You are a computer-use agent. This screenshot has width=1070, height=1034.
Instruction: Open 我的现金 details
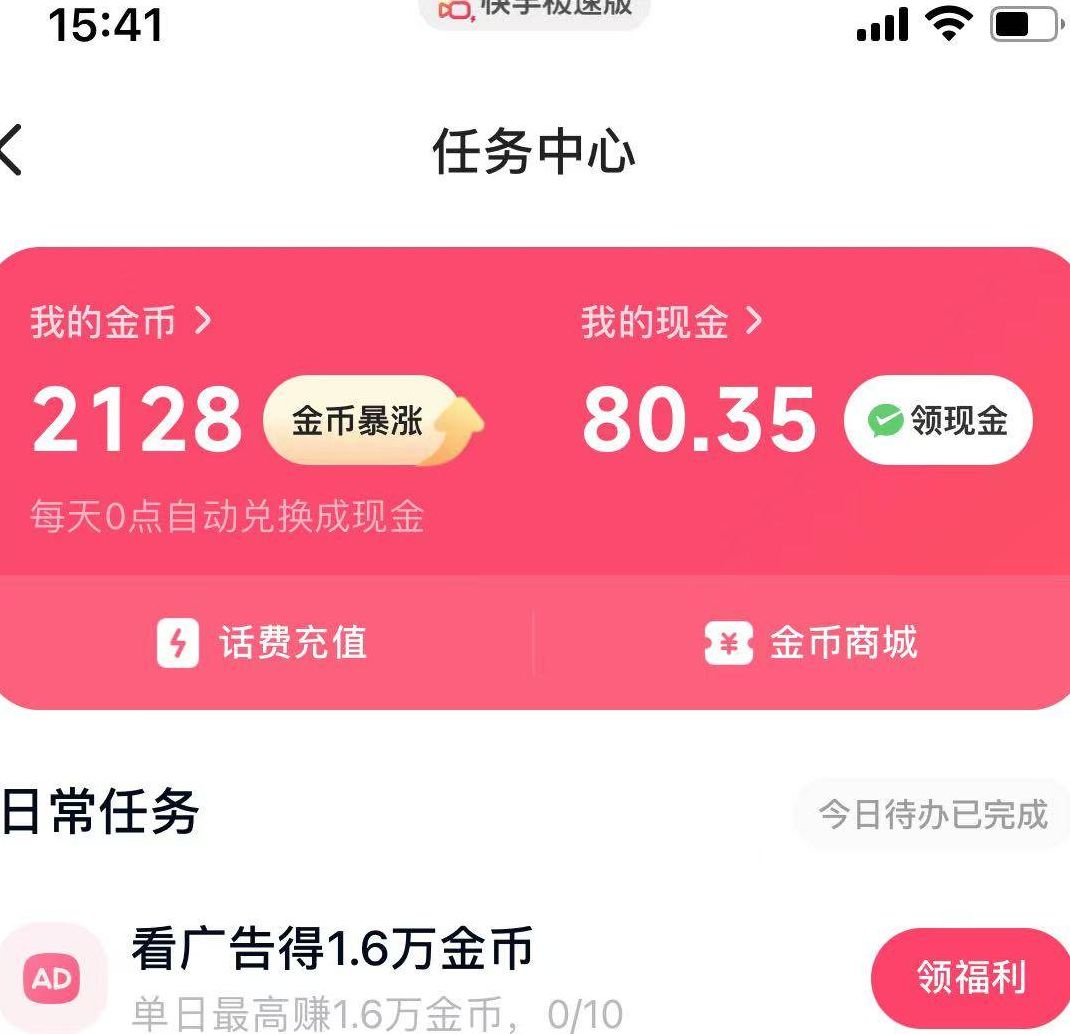(671, 322)
